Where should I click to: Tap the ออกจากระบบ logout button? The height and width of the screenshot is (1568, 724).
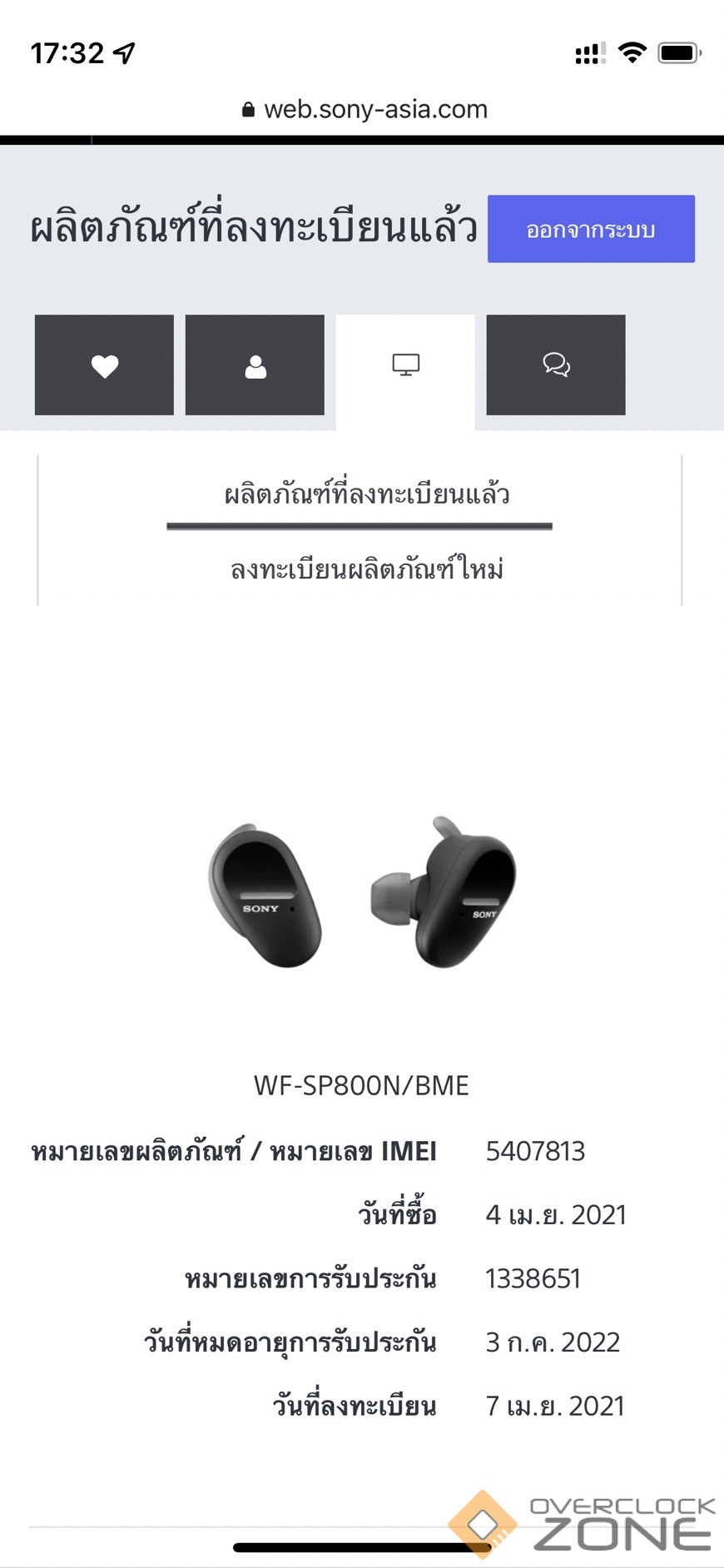pyautogui.click(x=591, y=229)
